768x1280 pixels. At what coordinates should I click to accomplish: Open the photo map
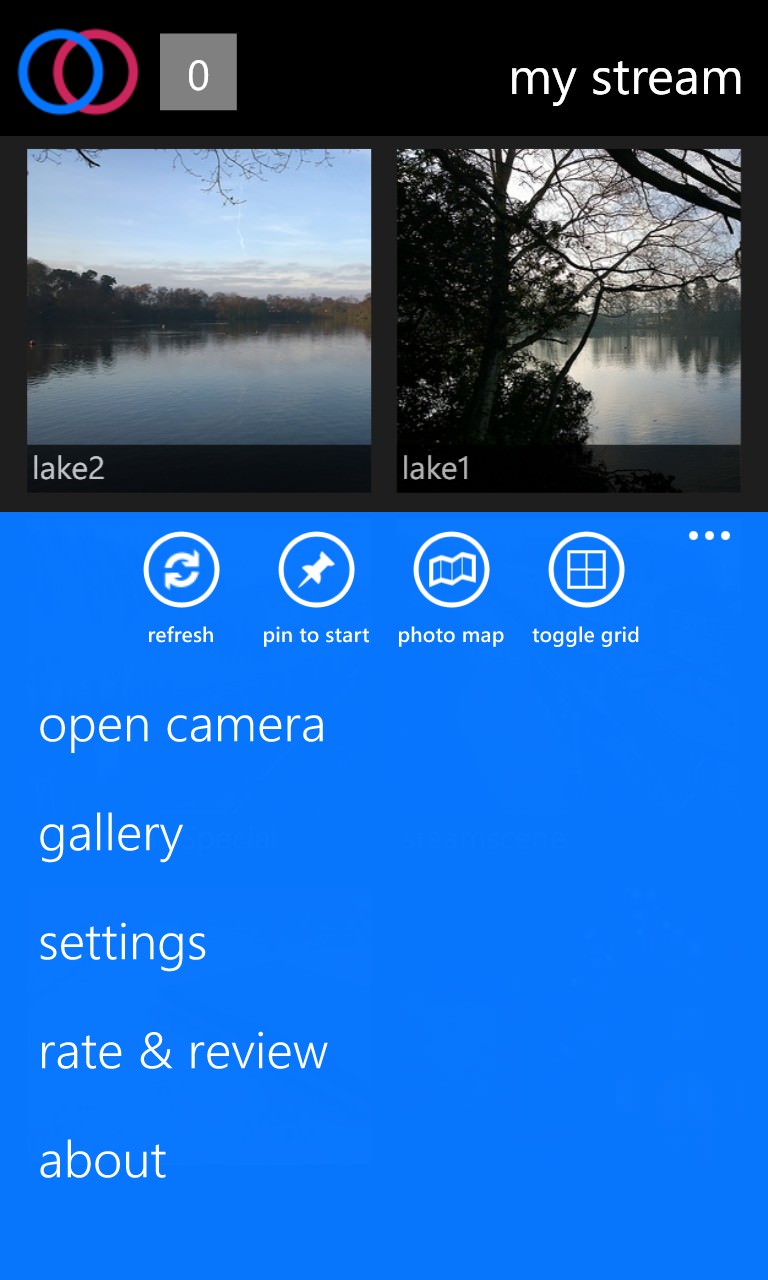[x=451, y=570]
